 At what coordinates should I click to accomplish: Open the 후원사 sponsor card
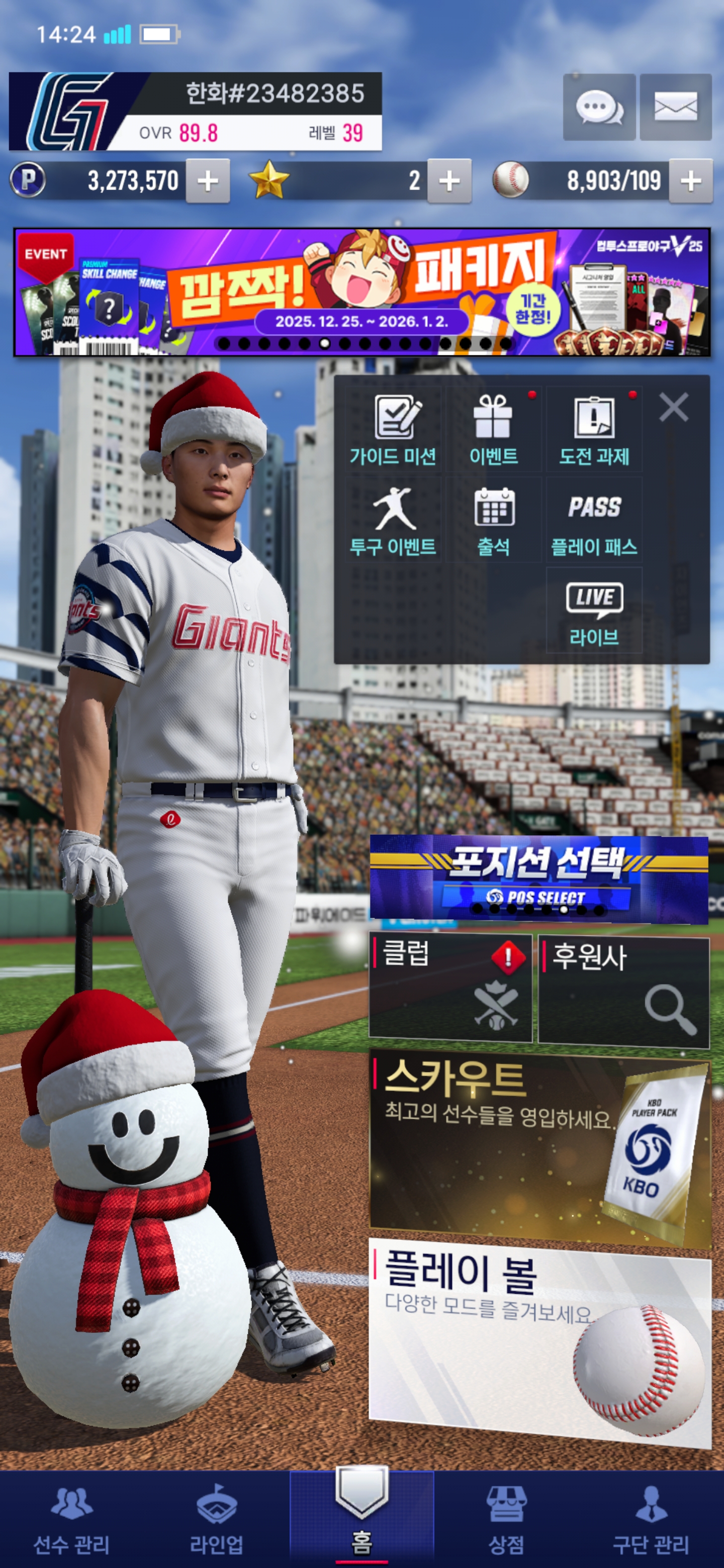point(623,991)
